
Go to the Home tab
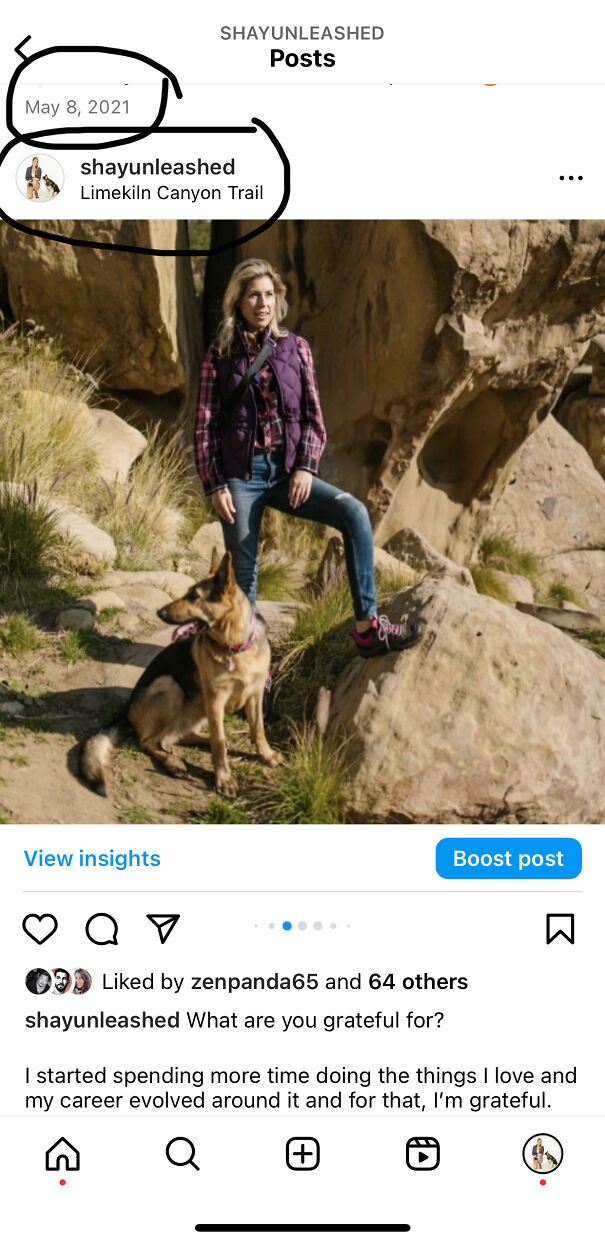tap(62, 1155)
